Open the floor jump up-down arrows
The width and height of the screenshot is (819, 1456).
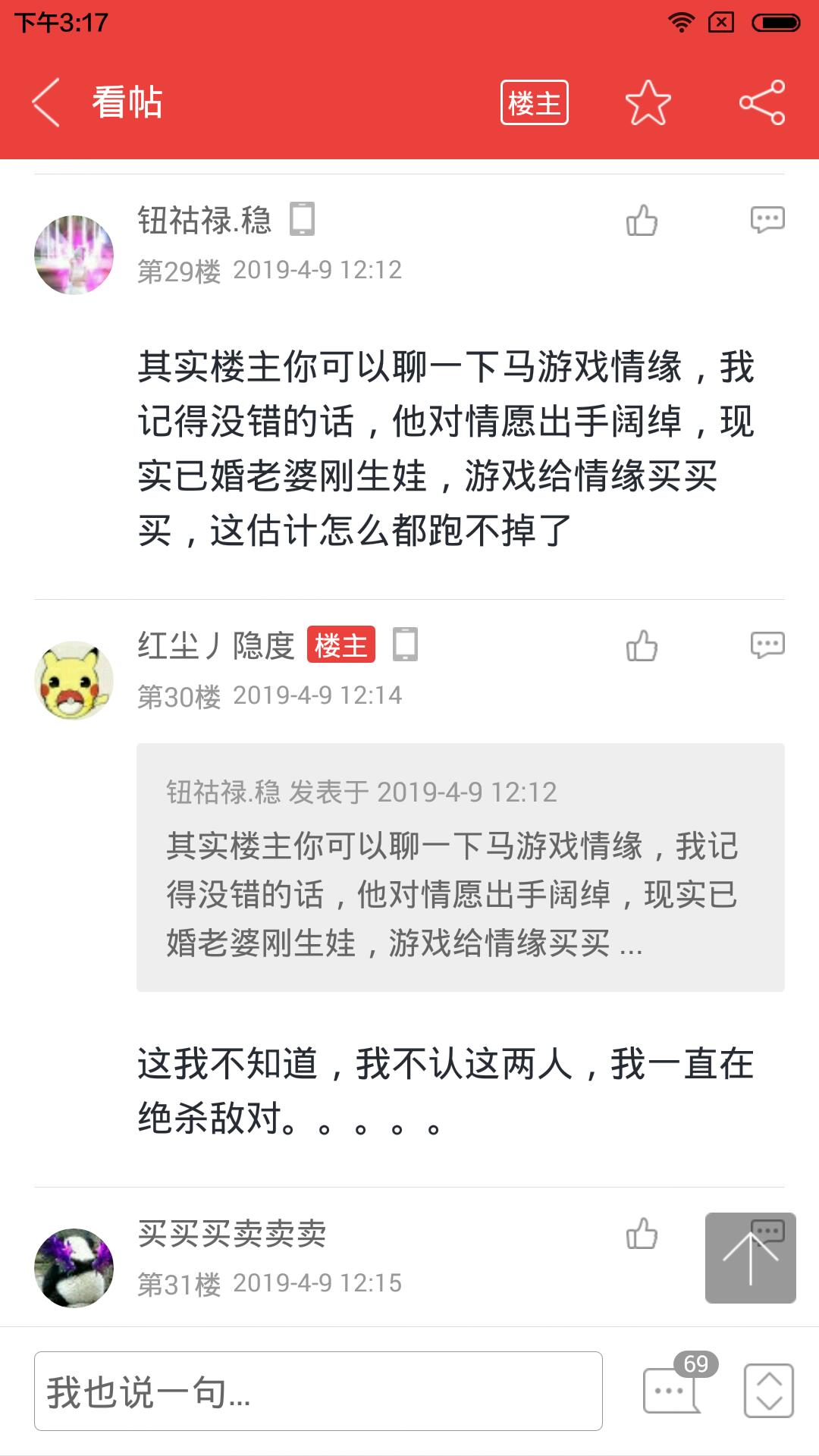(768, 1391)
